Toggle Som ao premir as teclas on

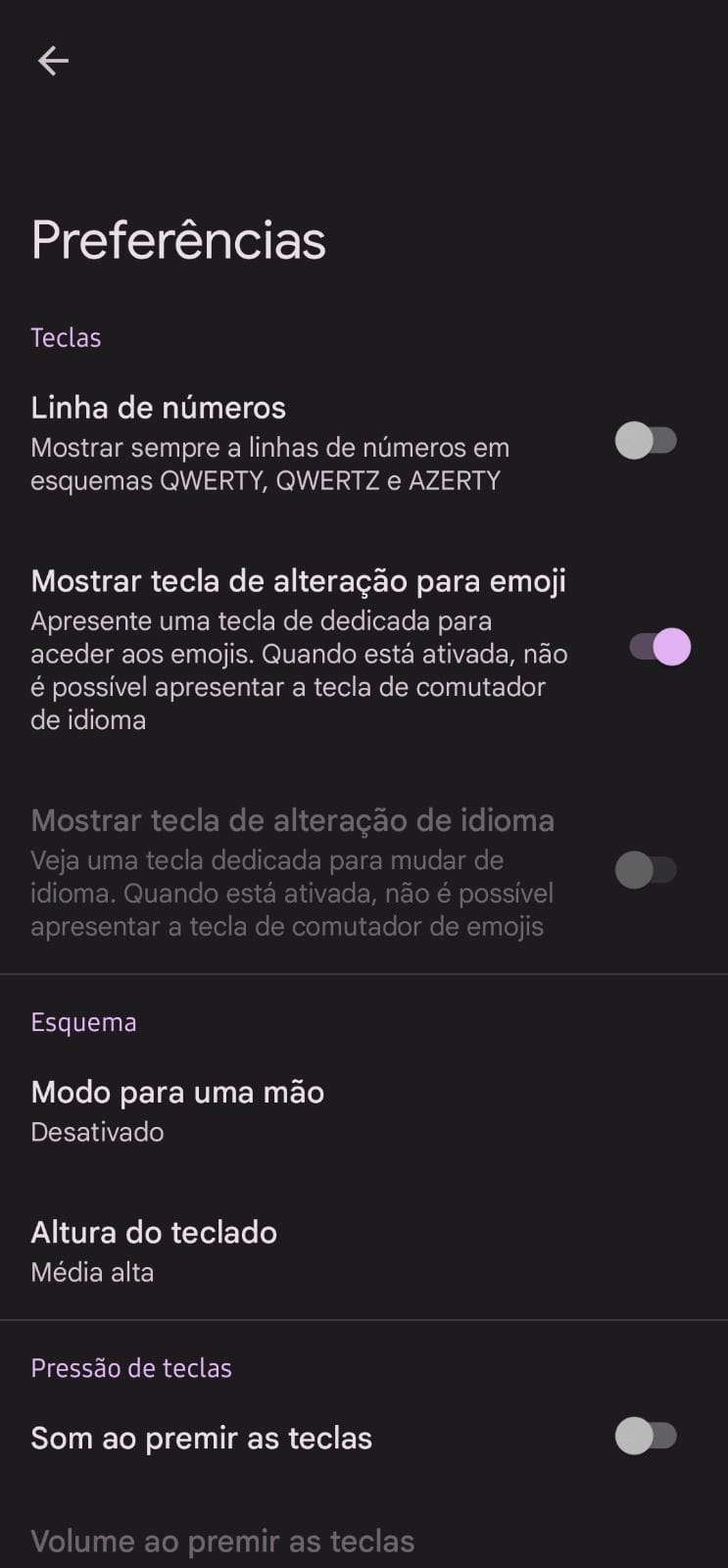pyautogui.click(x=646, y=1437)
